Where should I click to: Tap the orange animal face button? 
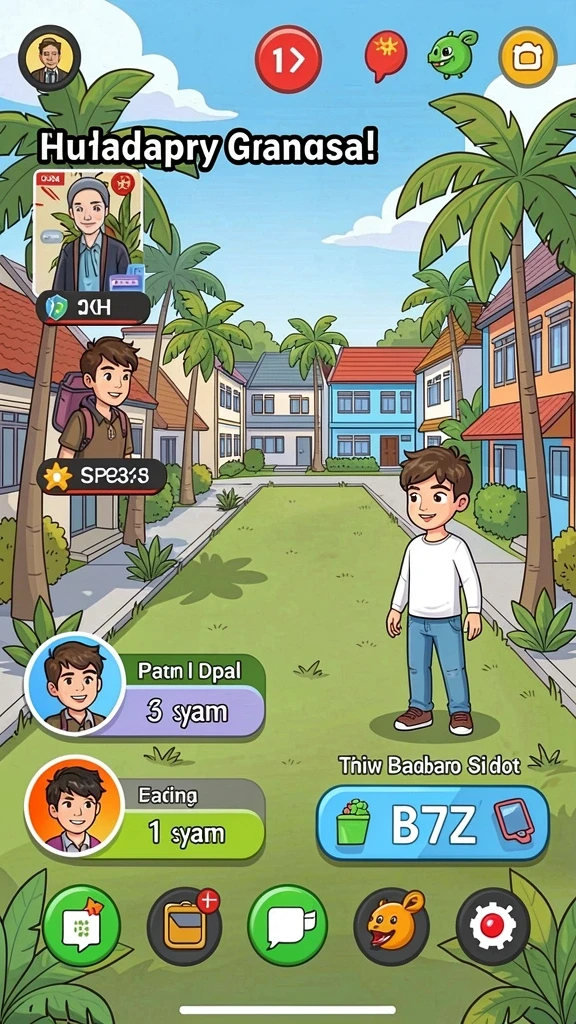(x=391, y=925)
